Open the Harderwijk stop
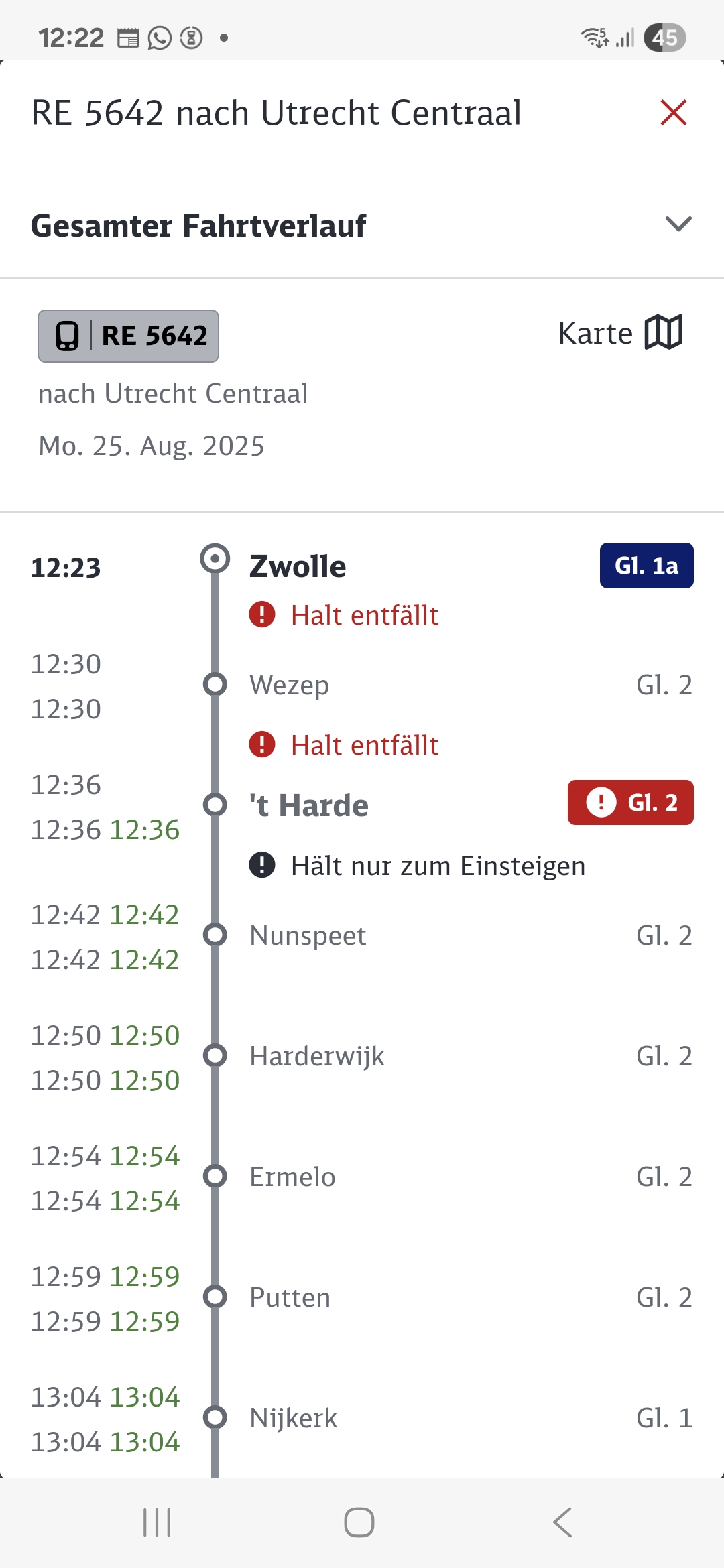The width and height of the screenshot is (724, 1568). [x=316, y=1056]
